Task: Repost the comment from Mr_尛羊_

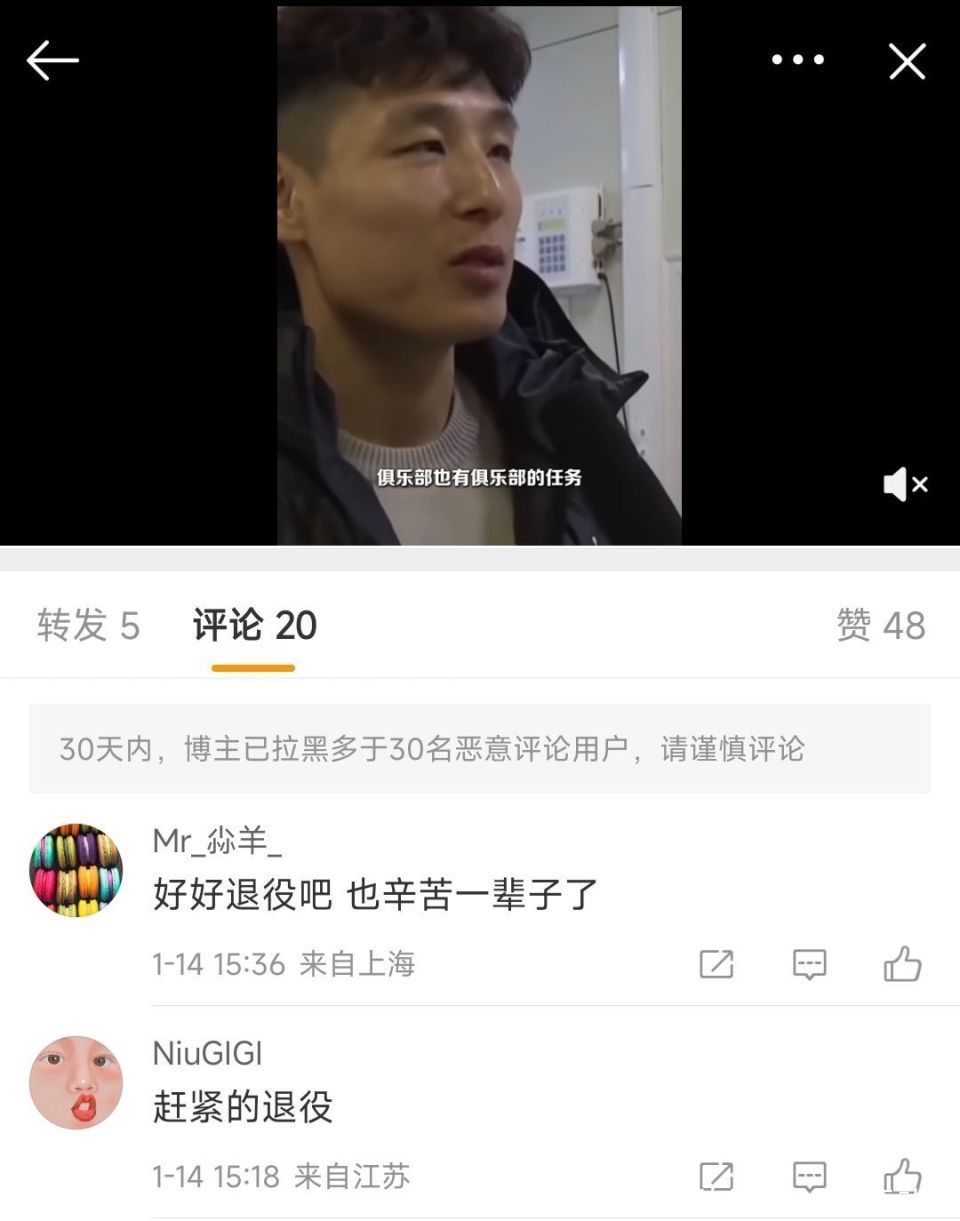Action: [716, 964]
